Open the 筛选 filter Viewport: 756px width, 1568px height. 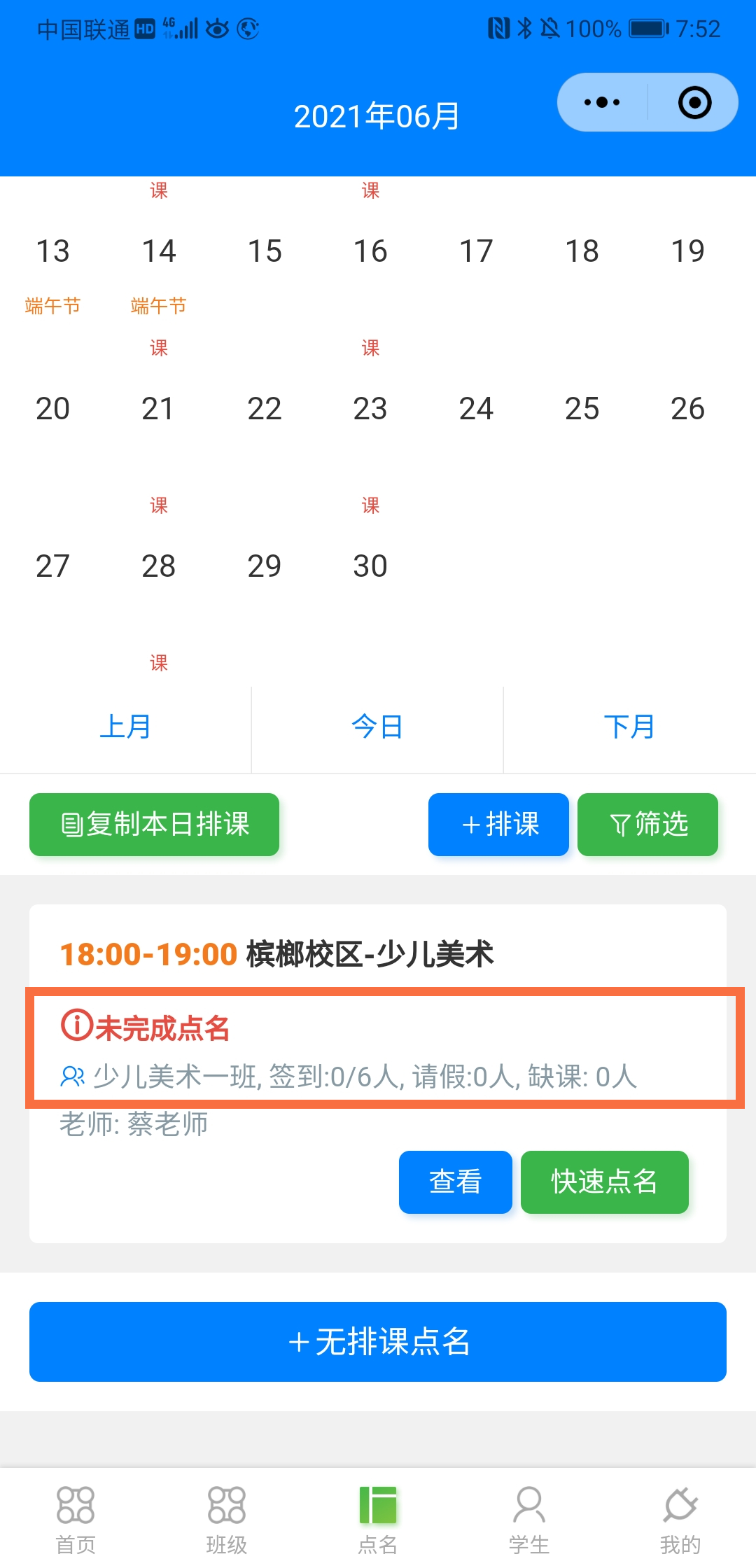click(647, 824)
